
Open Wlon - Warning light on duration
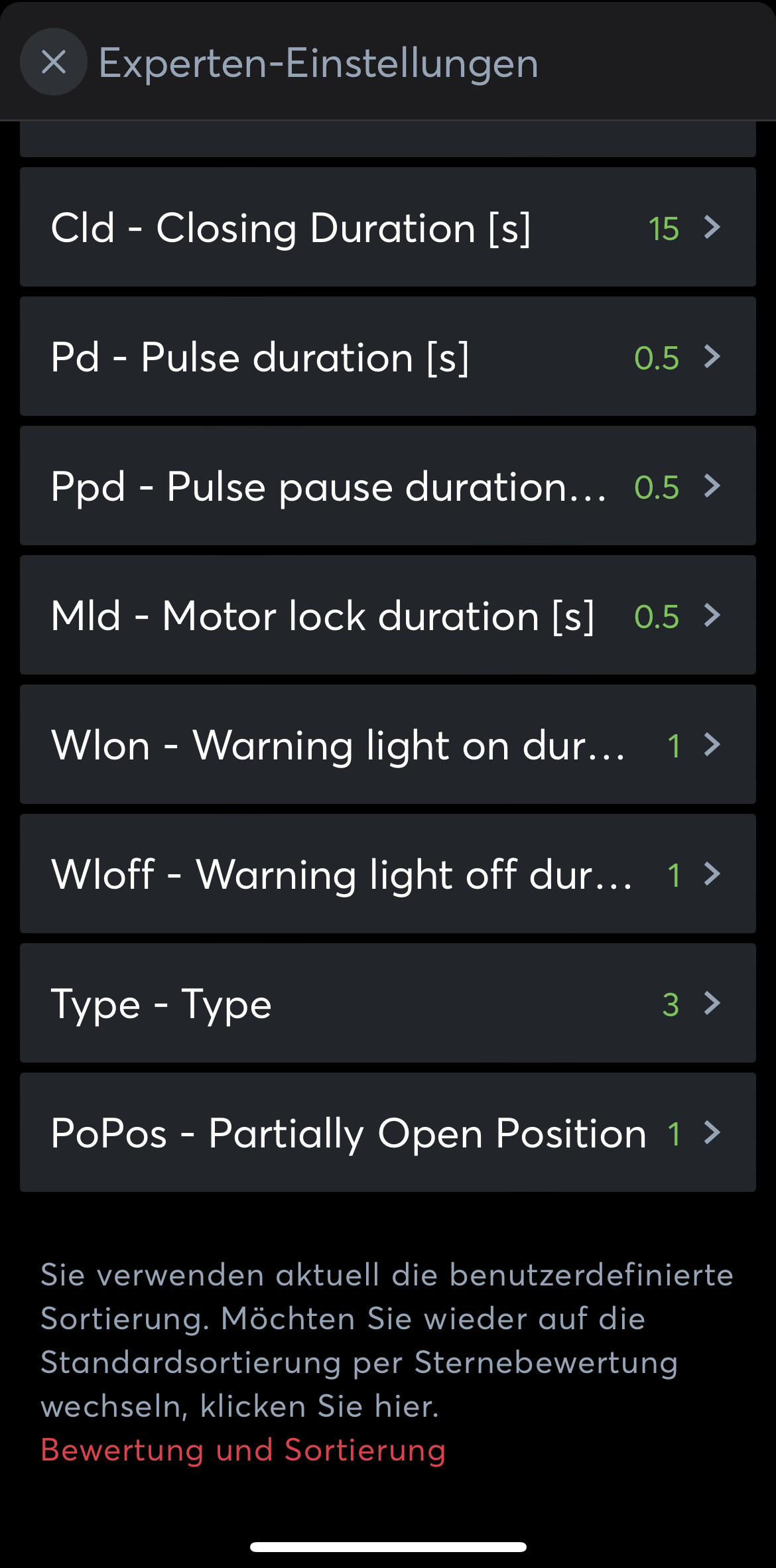tap(387, 744)
